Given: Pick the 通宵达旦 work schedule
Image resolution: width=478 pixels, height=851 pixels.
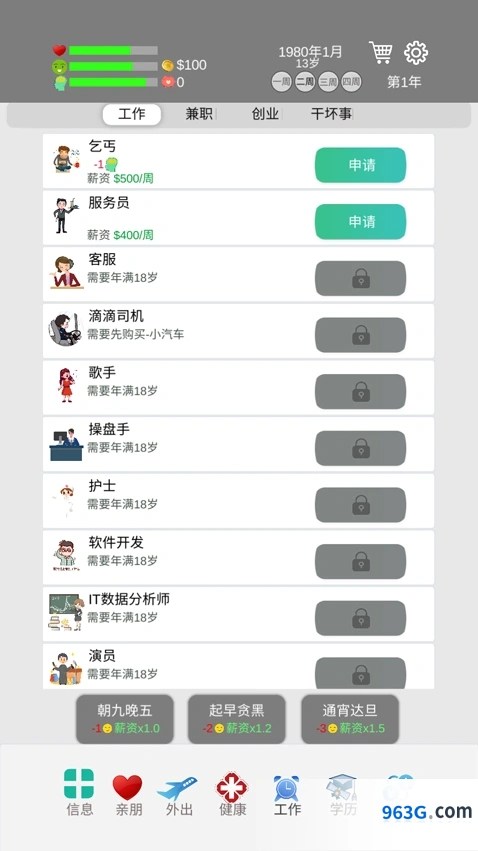Looking at the screenshot, I should (350, 719).
